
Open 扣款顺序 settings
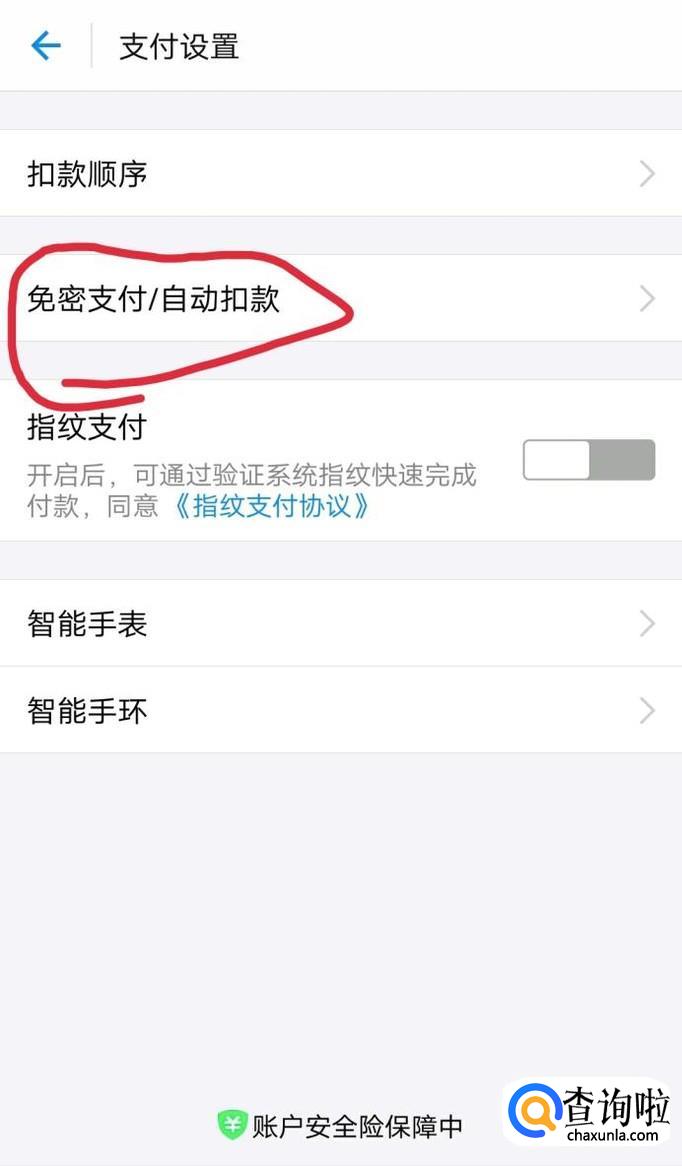[340, 174]
